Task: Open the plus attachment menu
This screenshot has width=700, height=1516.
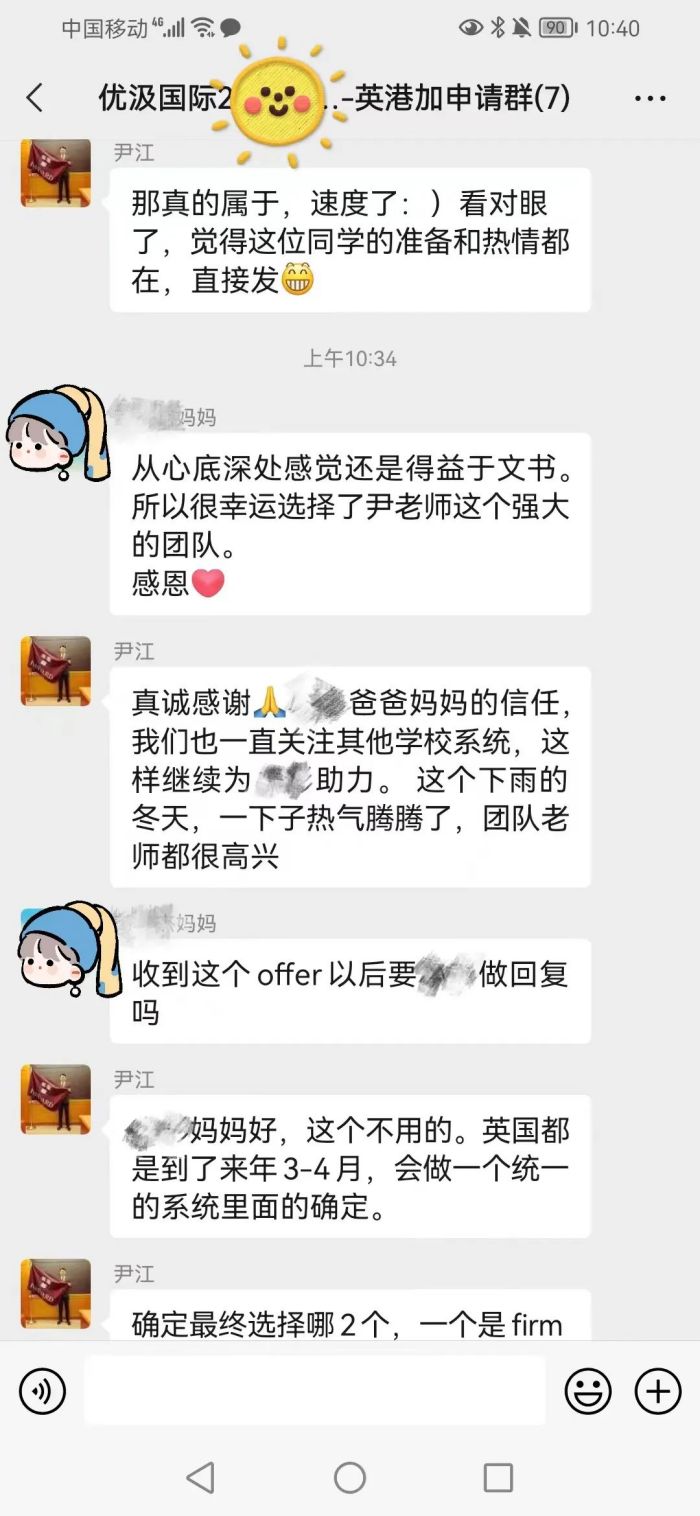Action: (x=658, y=1391)
